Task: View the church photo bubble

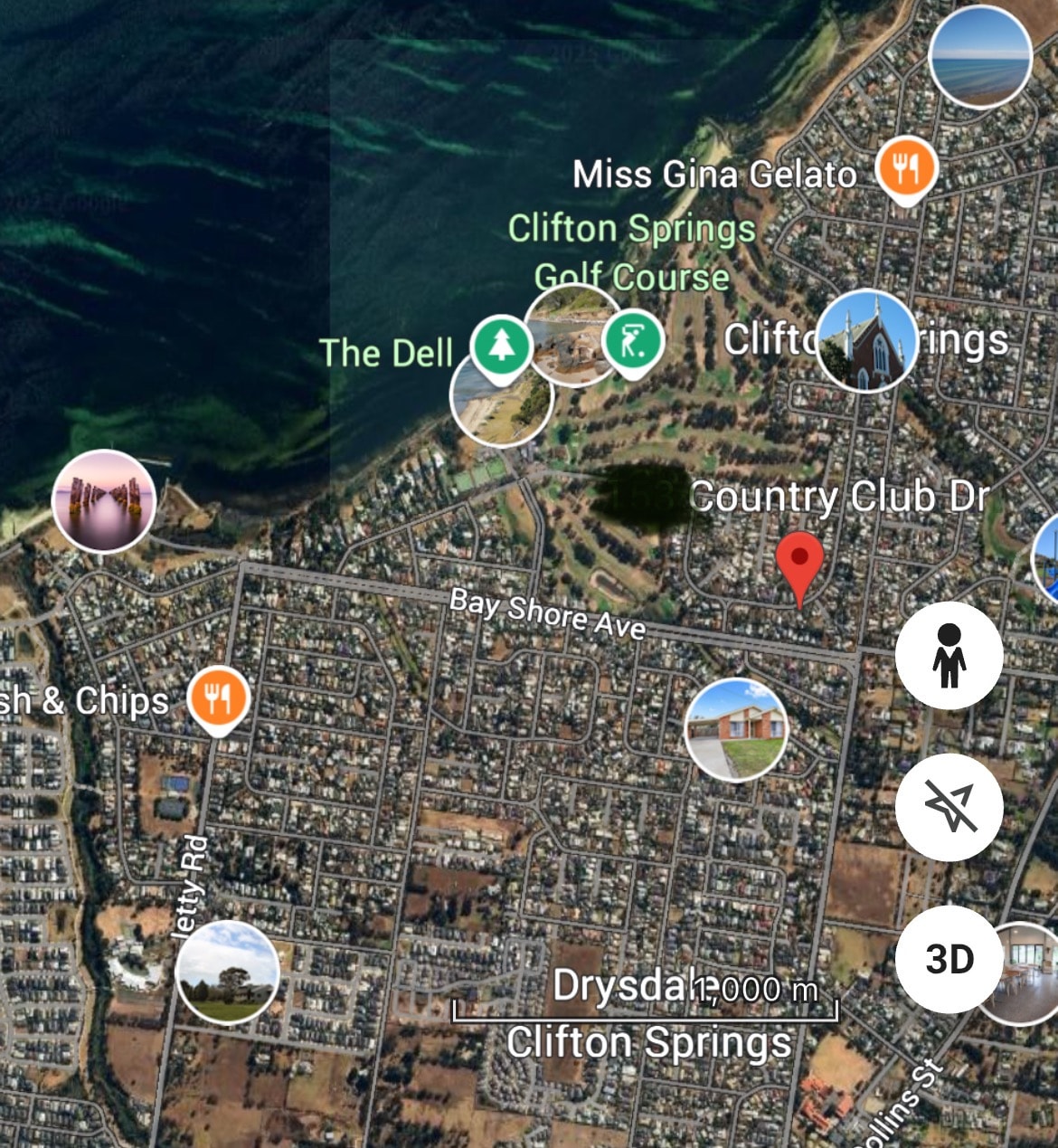Action: tap(866, 341)
